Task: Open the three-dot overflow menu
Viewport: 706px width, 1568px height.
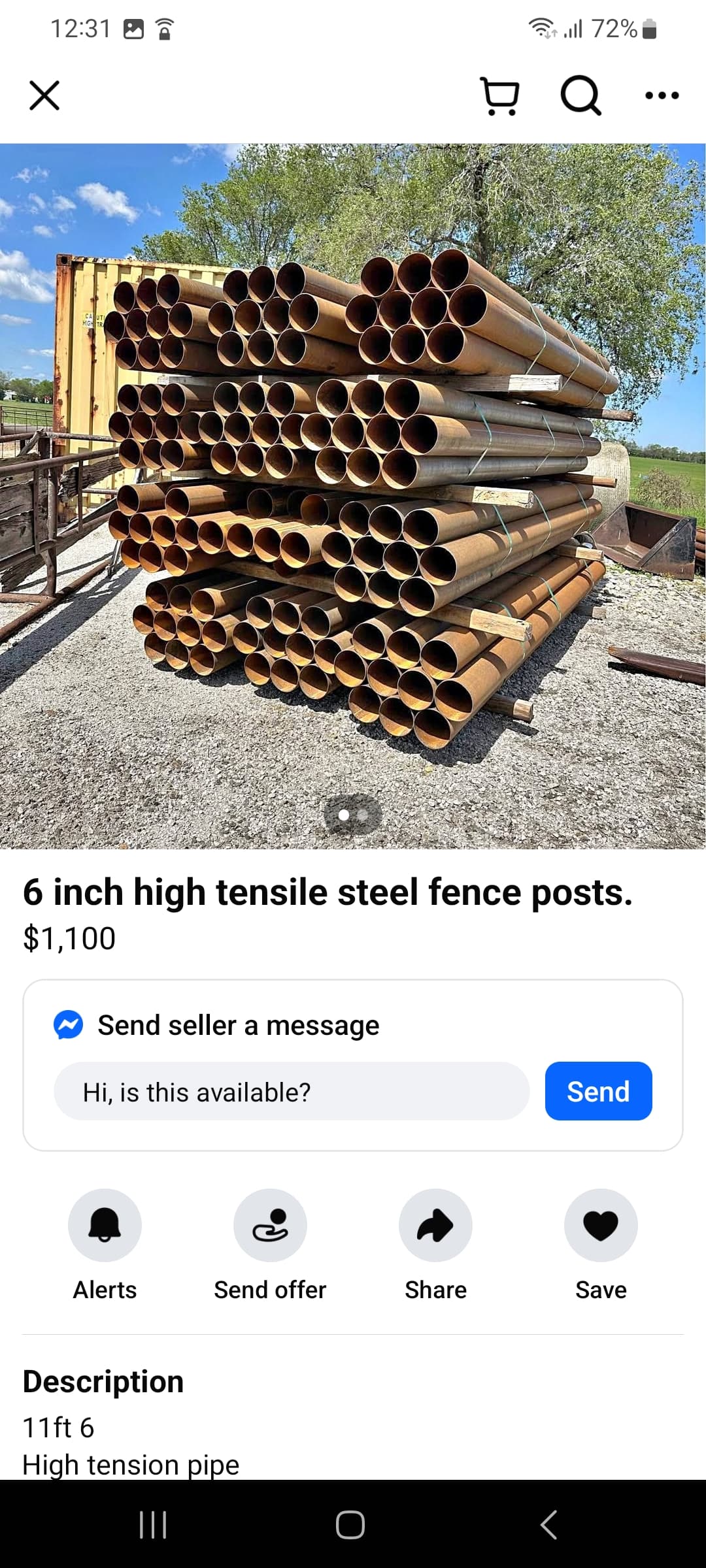Action: pyautogui.click(x=662, y=96)
